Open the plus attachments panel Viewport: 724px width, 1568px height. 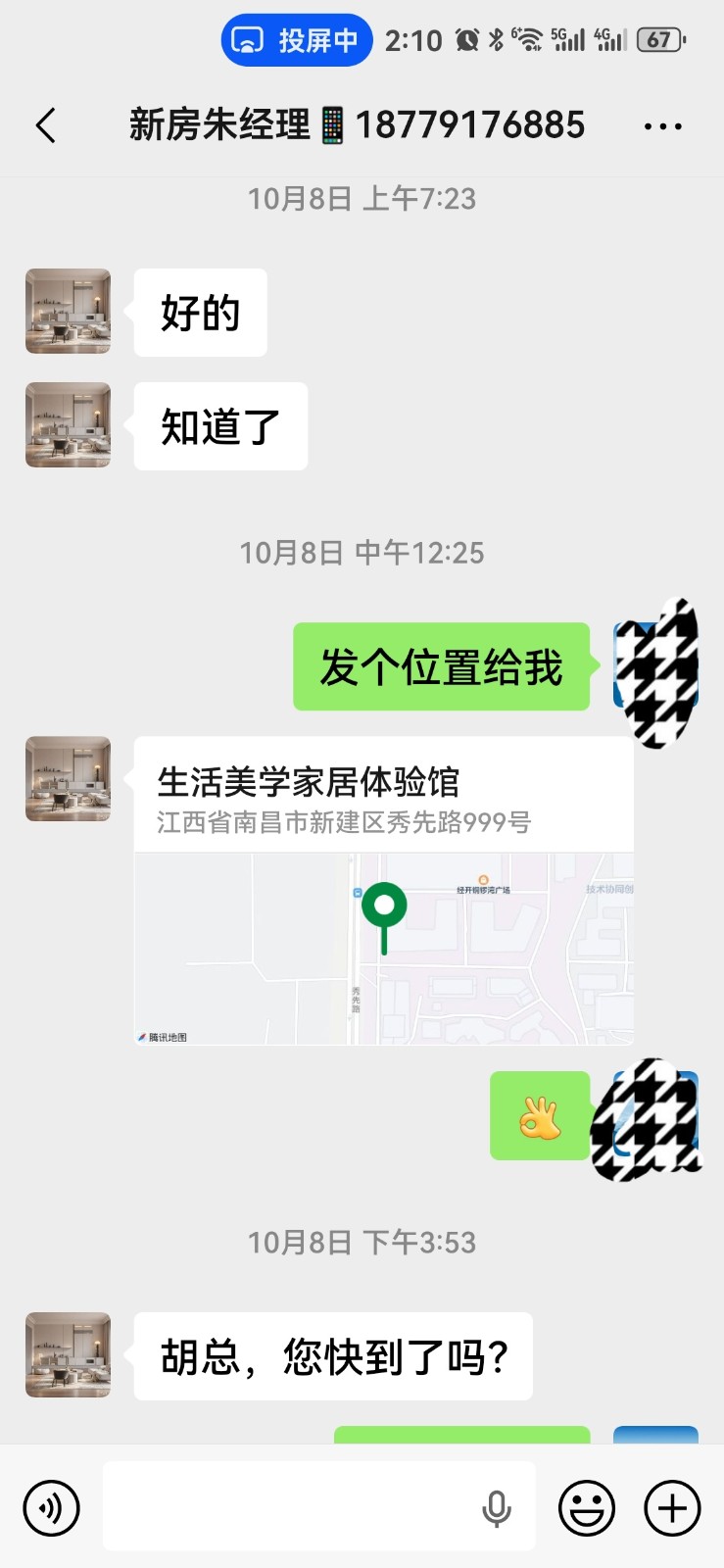coord(672,1507)
